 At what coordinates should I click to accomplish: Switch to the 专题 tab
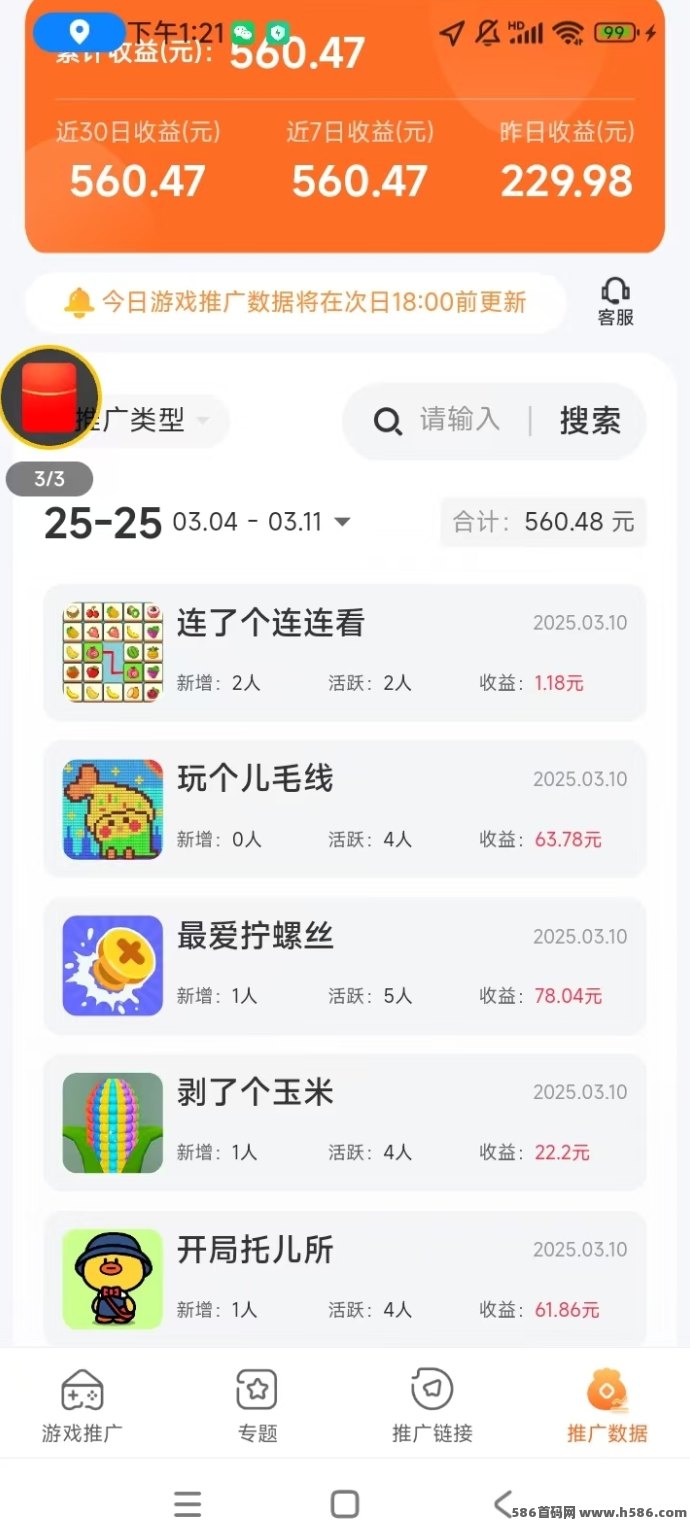tap(257, 1405)
